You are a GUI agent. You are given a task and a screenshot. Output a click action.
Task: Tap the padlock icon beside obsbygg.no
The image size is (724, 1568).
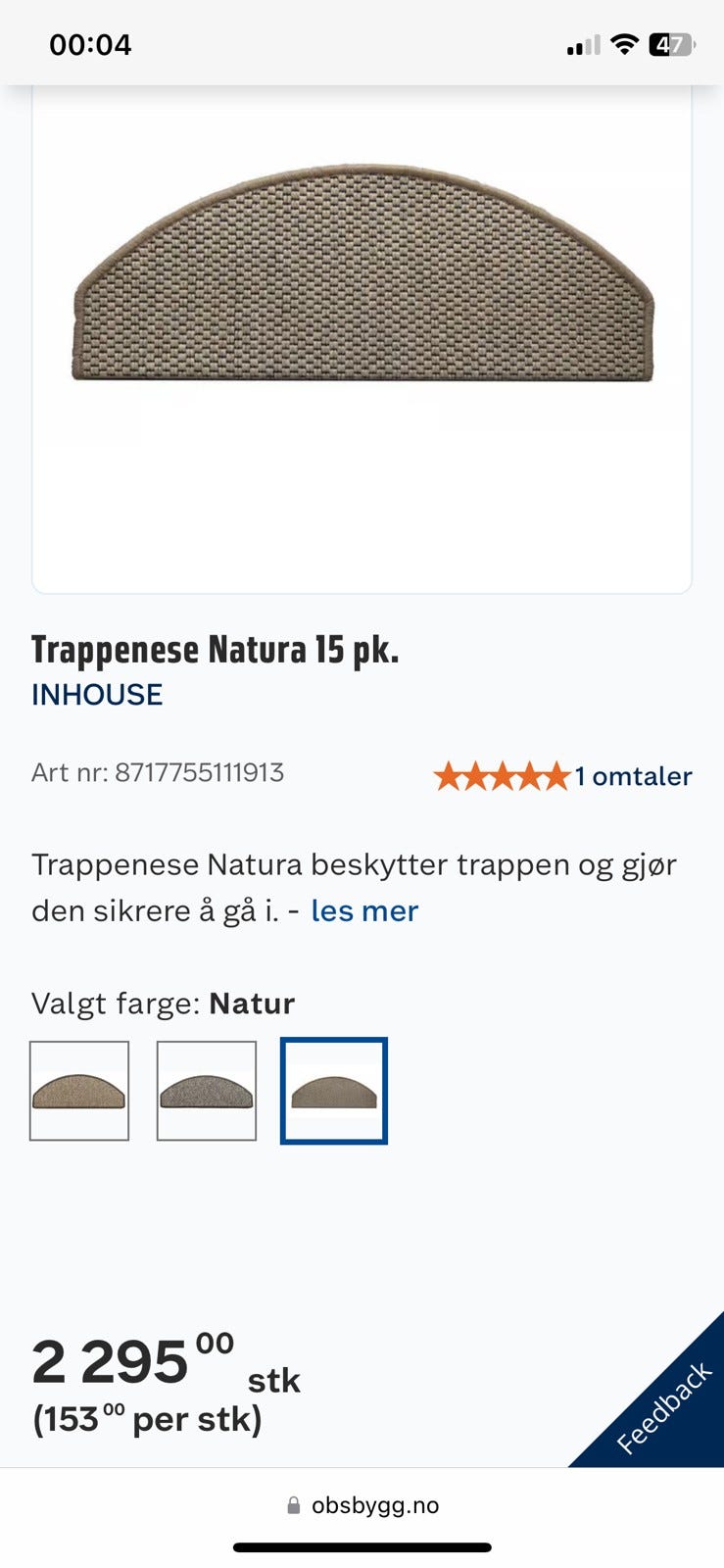click(x=291, y=1505)
